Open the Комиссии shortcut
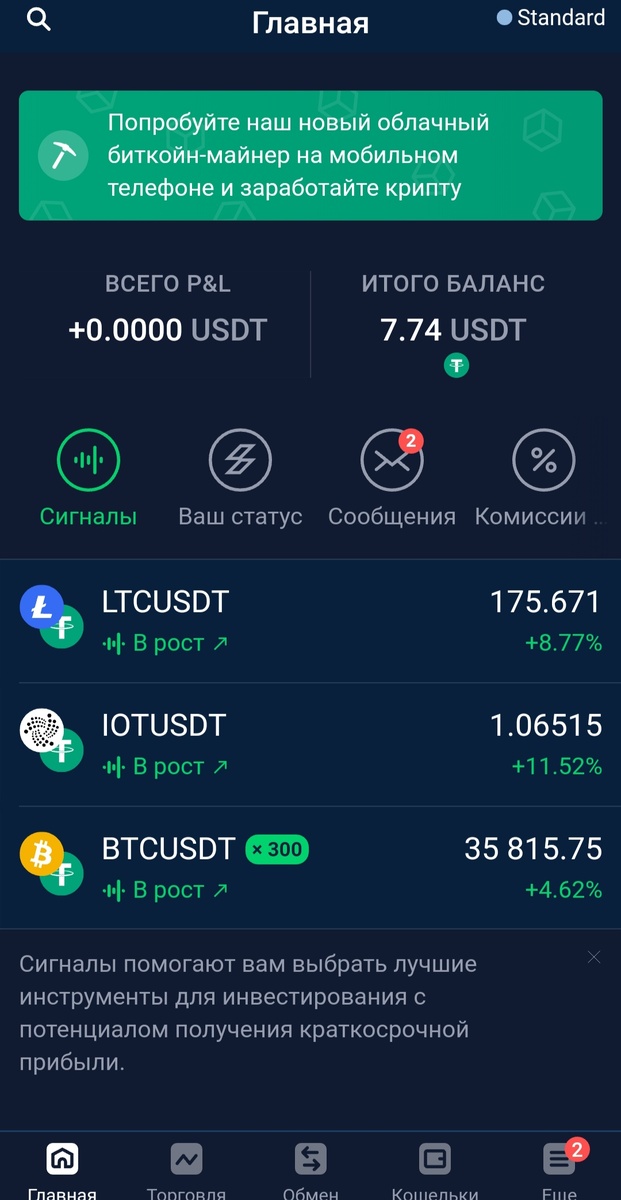The width and height of the screenshot is (621, 1200). click(x=543, y=477)
